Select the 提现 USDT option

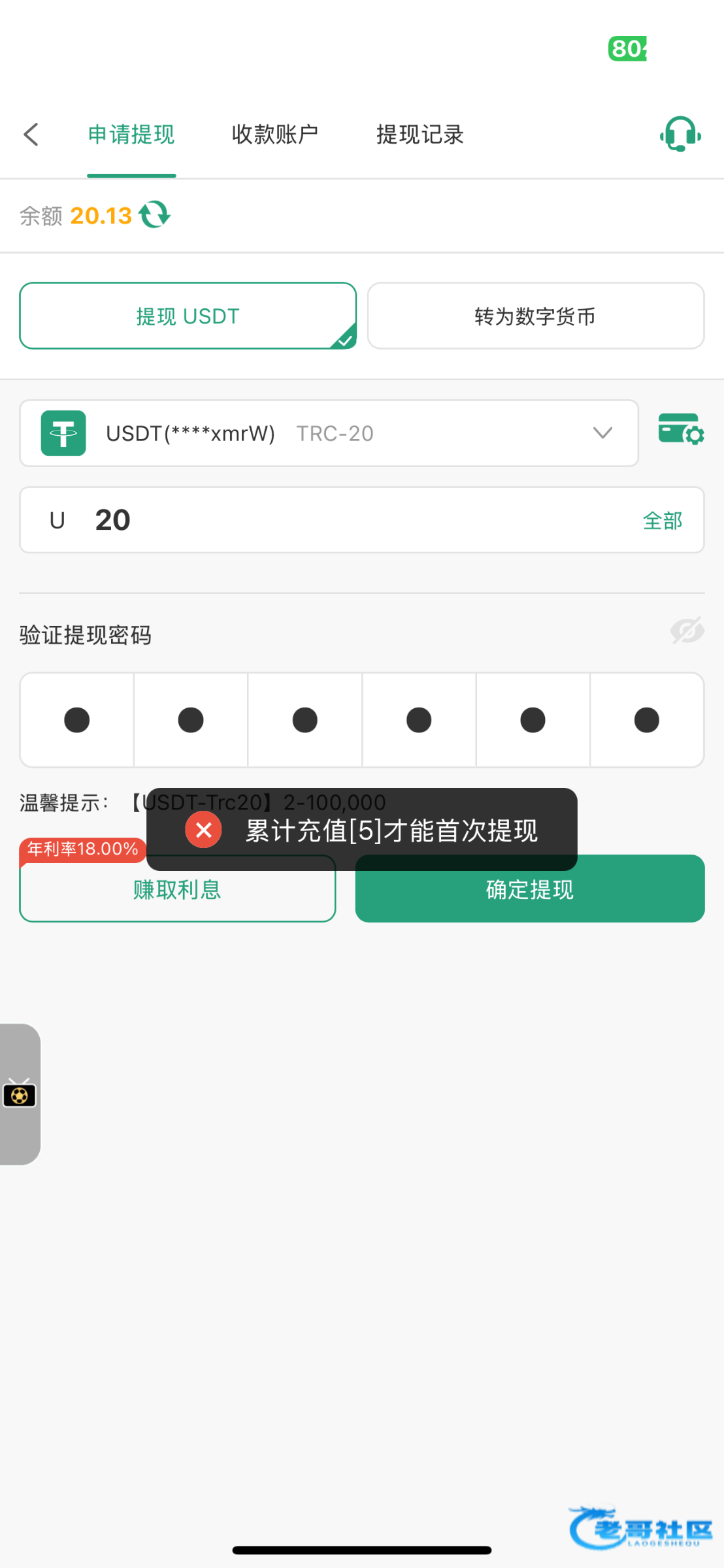point(188,316)
